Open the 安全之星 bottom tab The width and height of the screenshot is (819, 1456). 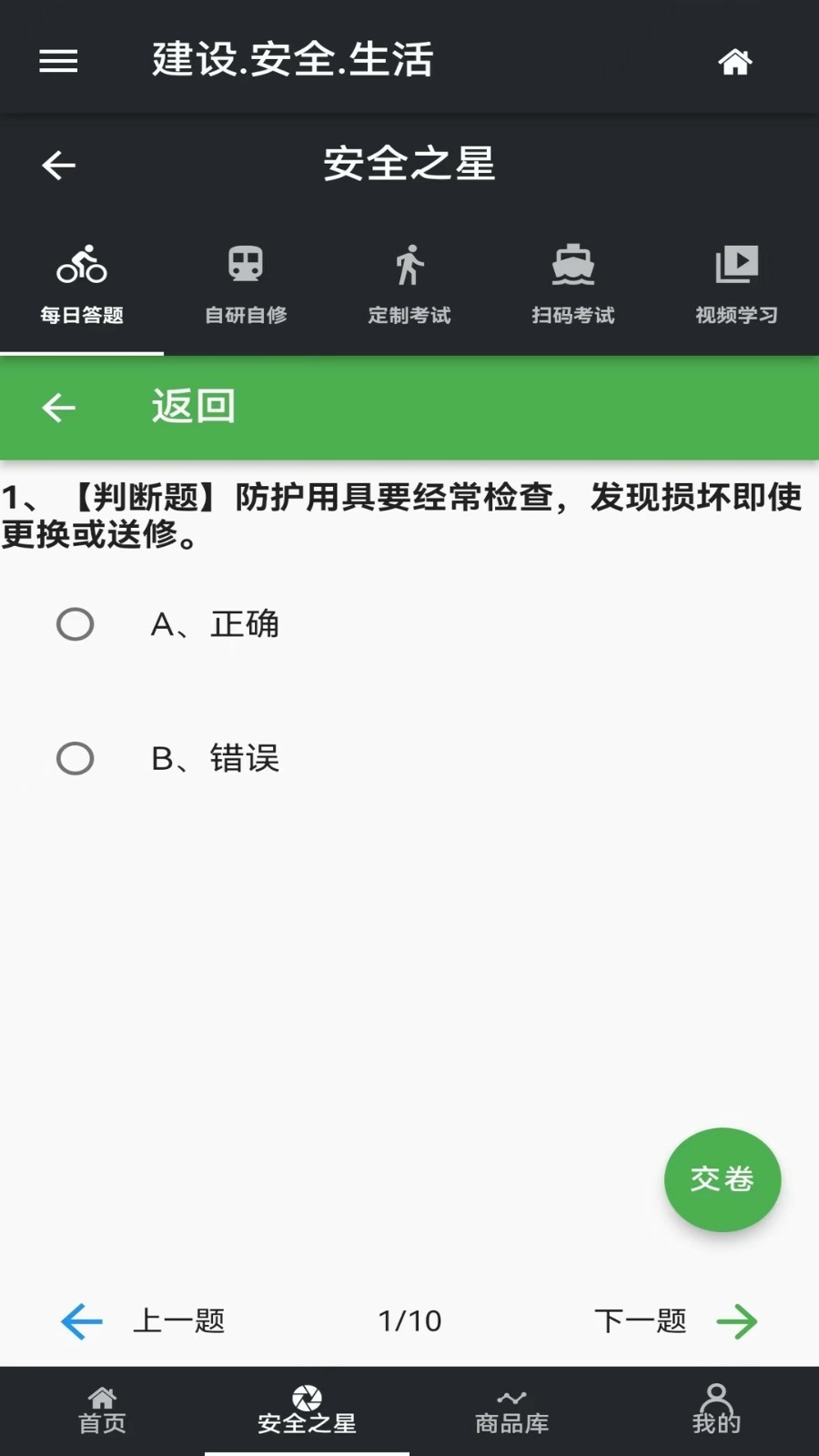pyautogui.click(x=307, y=1410)
